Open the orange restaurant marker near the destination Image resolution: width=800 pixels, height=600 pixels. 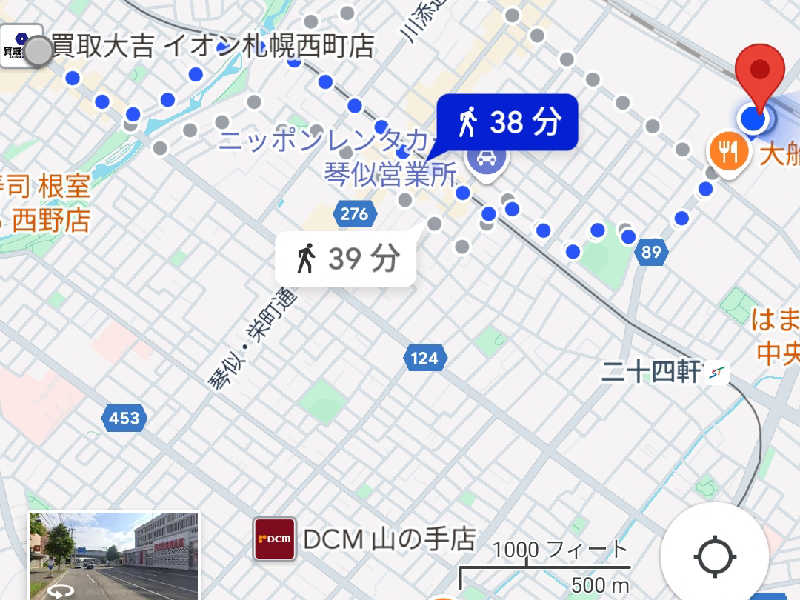[728, 153]
